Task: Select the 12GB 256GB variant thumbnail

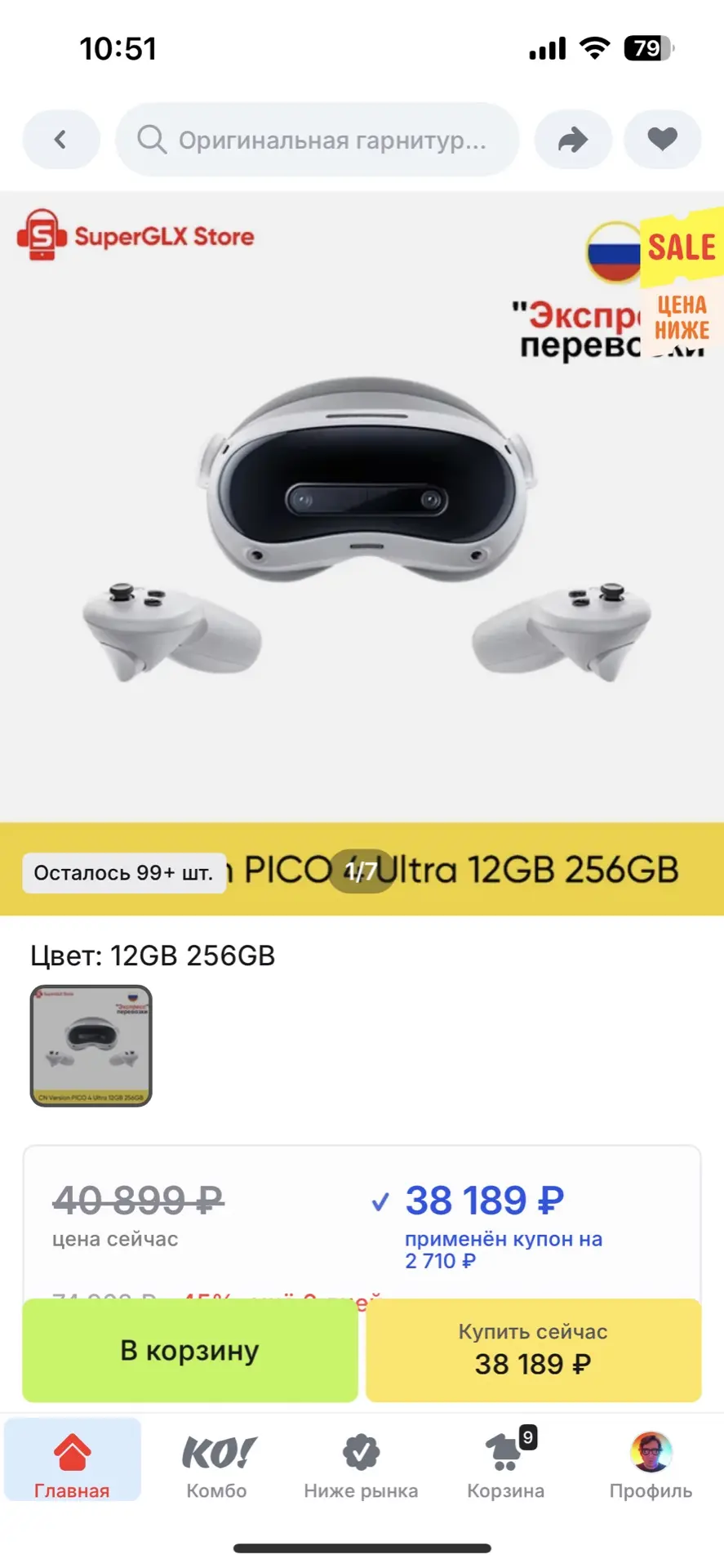Action: click(91, 1045)
